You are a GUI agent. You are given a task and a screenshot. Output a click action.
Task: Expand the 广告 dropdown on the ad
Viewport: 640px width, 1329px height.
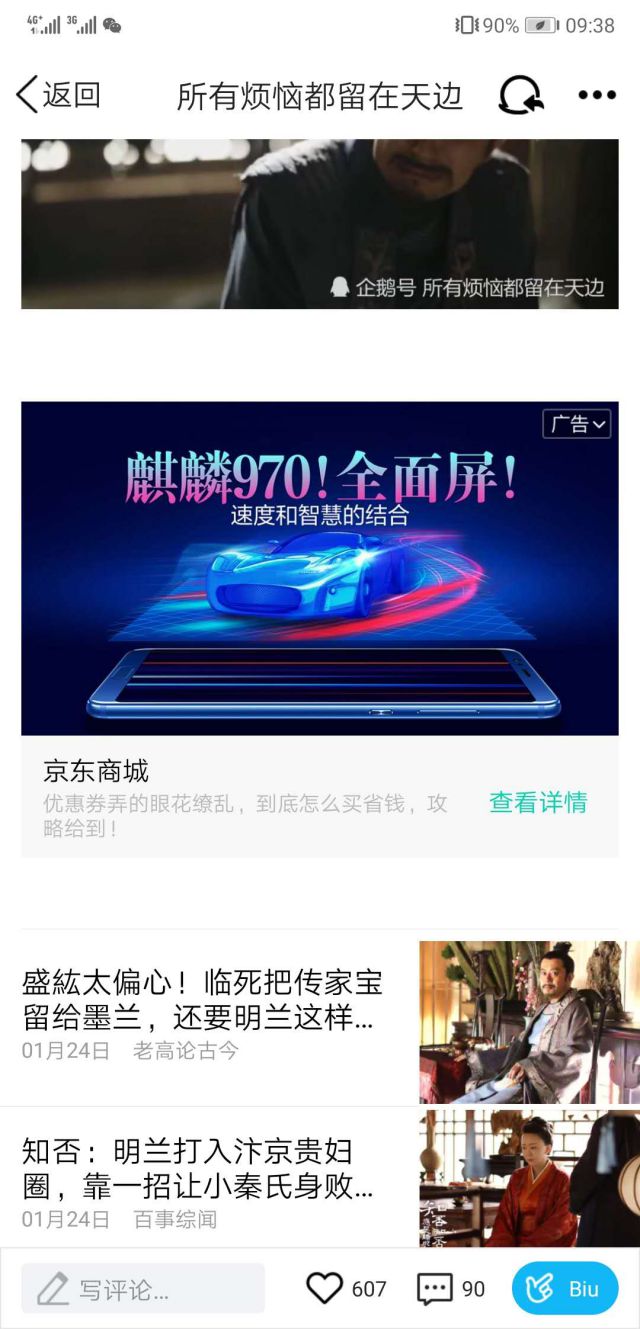point(577,424)
